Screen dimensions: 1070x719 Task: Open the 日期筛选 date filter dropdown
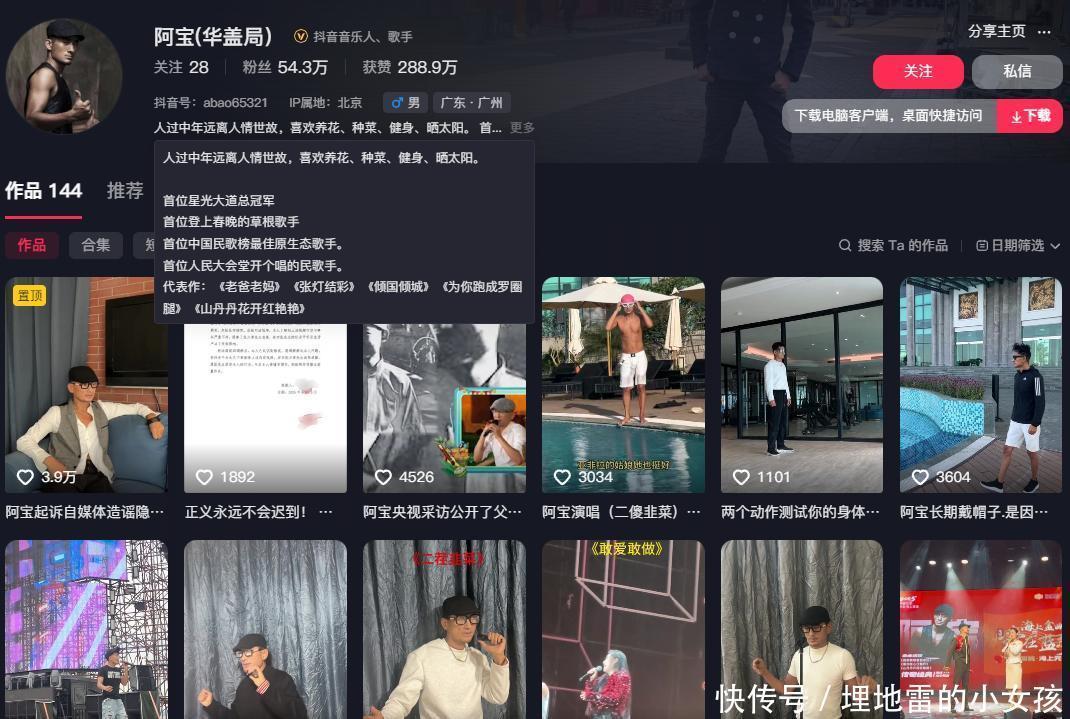click(x=1018, y=245)
